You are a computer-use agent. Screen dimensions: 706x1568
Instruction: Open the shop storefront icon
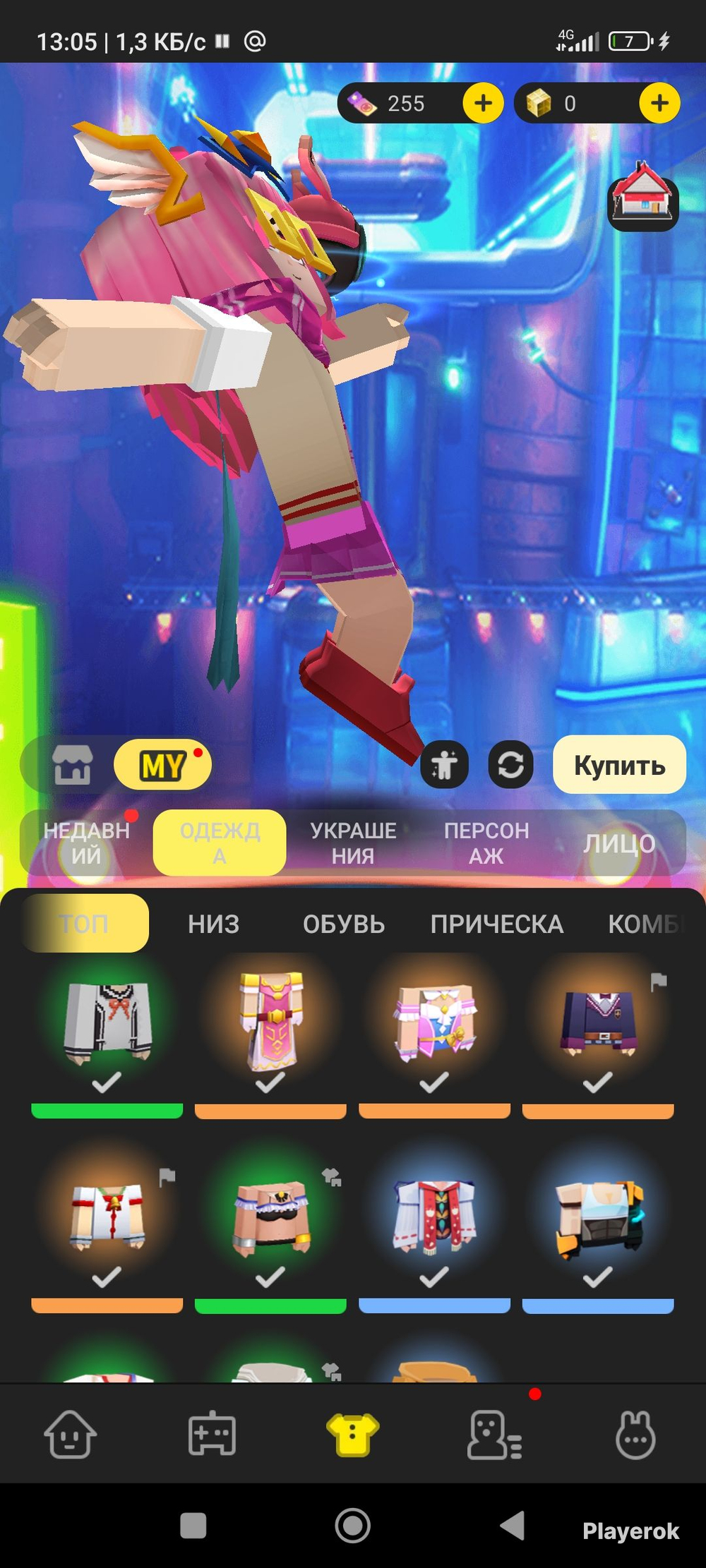pyautogui.click(x=73, y=765)
